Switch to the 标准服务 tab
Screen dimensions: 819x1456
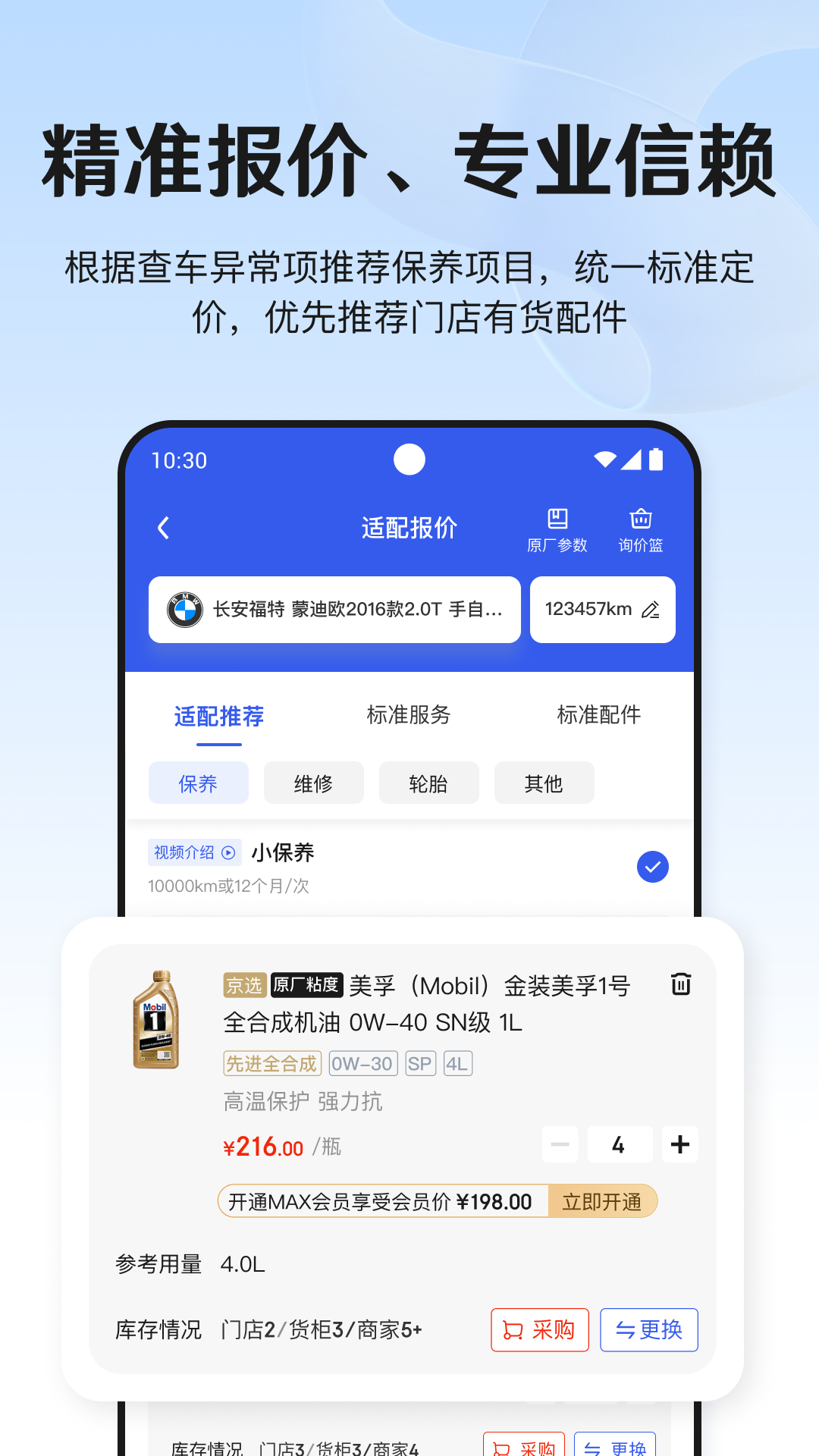pos(409,714)
